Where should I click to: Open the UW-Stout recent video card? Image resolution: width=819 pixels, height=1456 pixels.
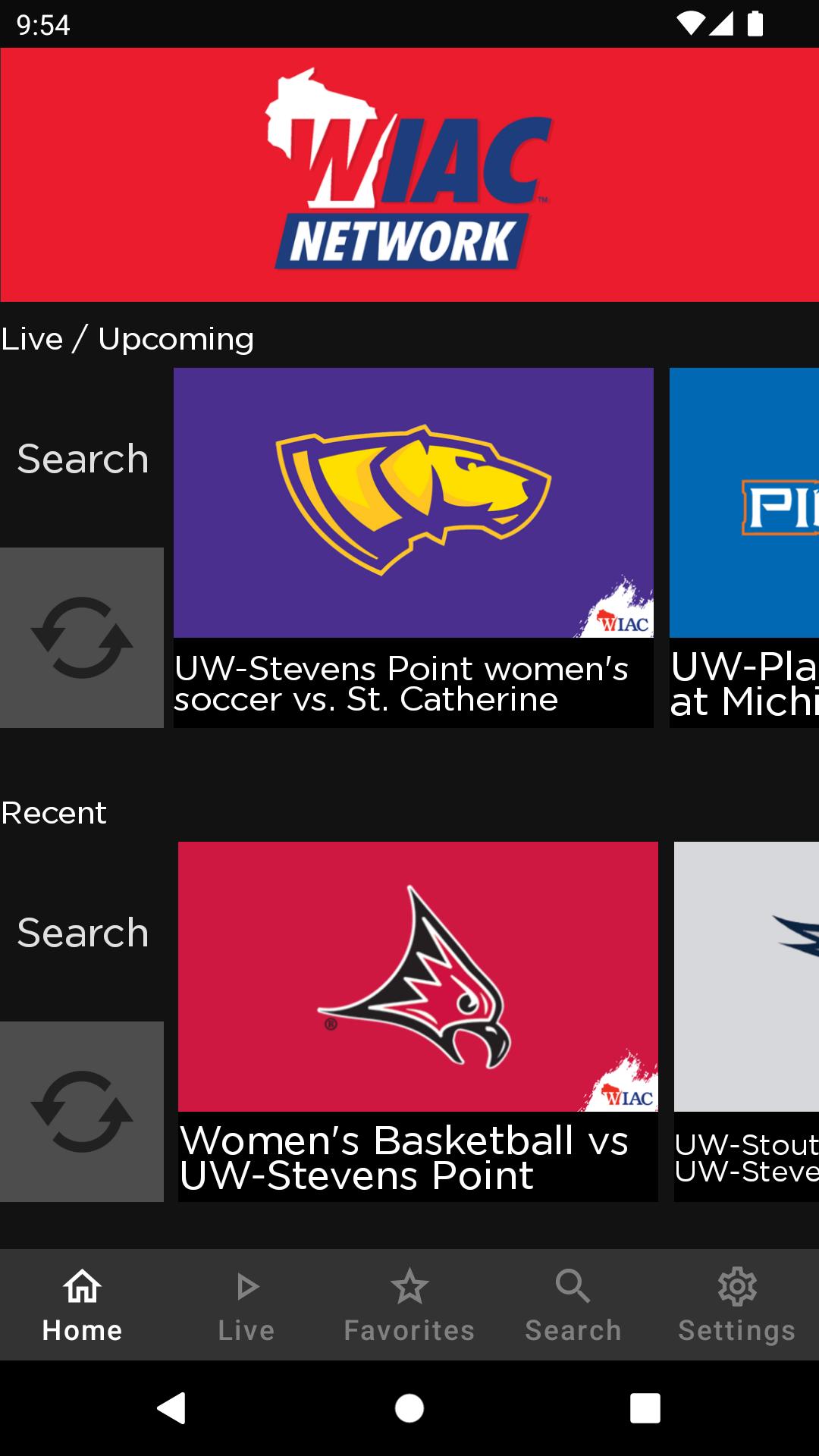746,1021
